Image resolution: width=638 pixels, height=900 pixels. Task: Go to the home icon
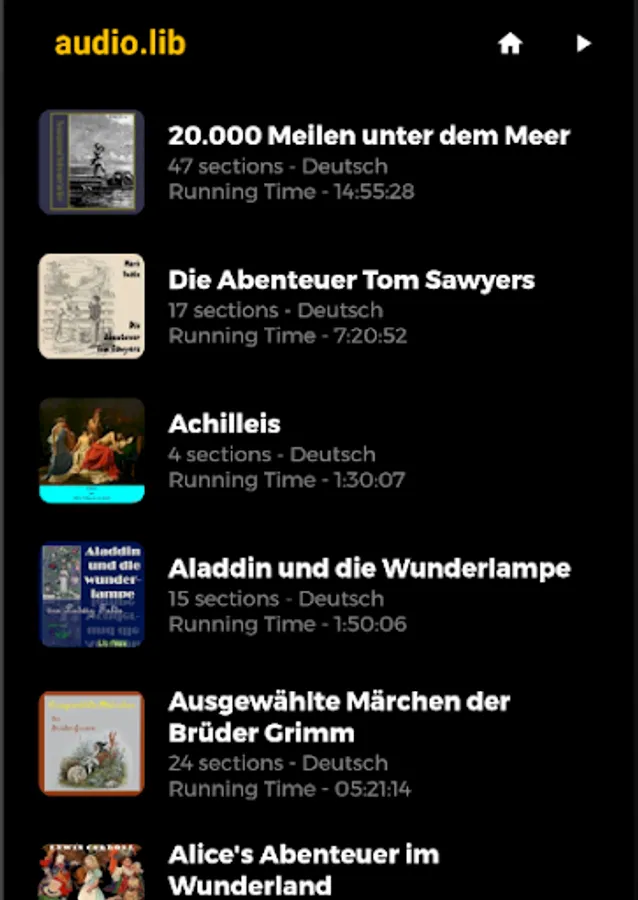coord(510,44)
